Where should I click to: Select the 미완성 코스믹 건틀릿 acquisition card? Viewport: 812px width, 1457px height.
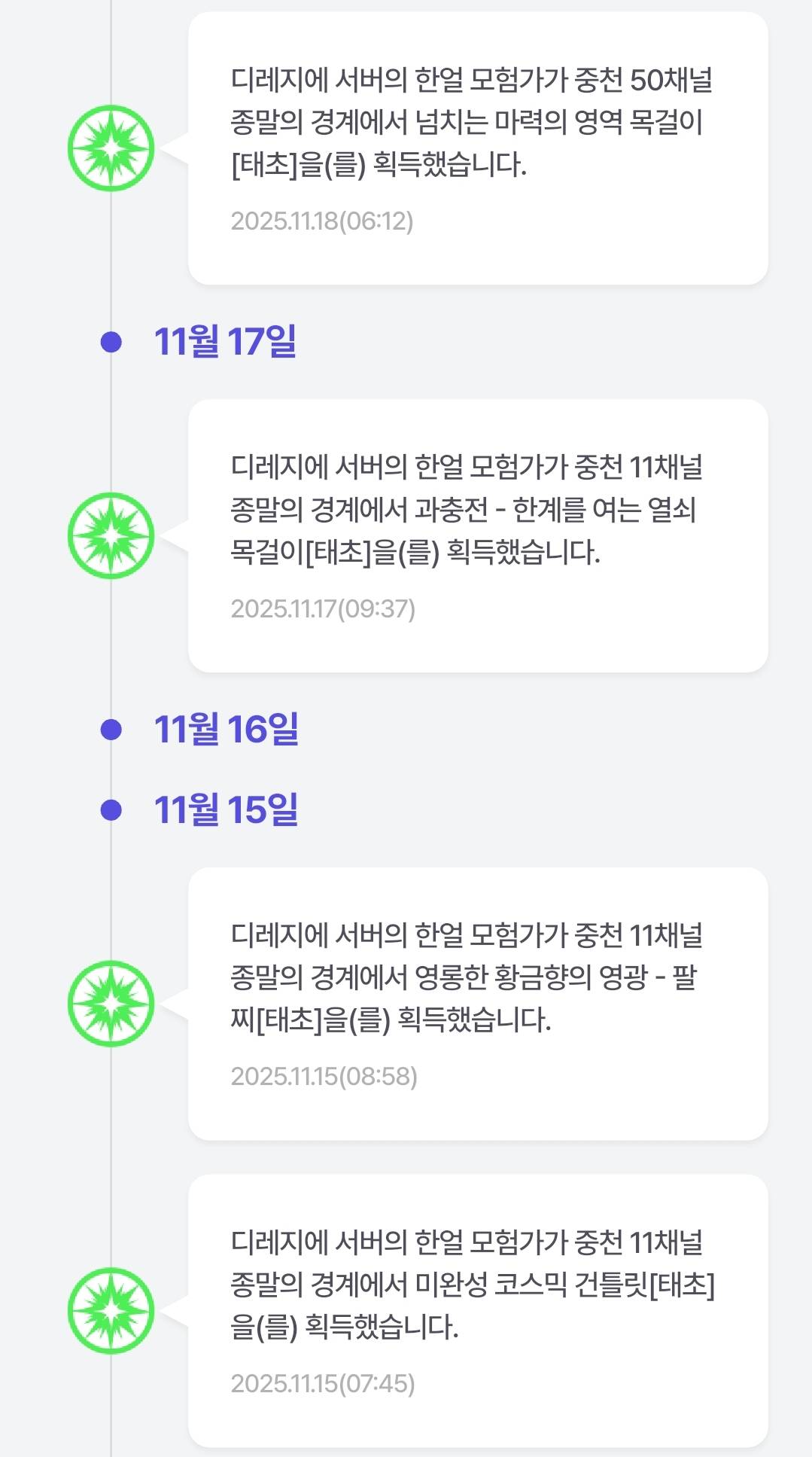point(477,1310)
